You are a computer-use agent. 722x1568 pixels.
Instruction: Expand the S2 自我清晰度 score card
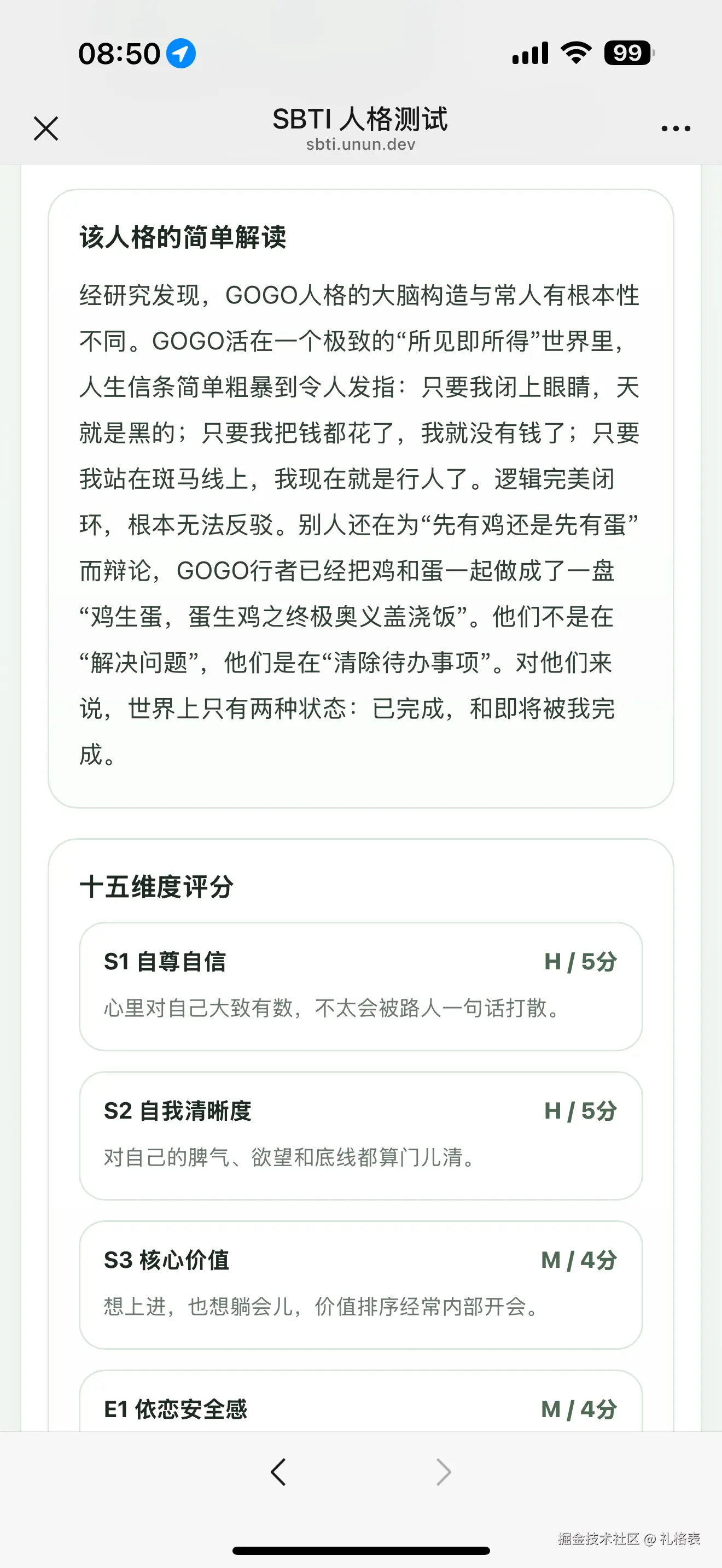pyautogui.click(x=360, y=1135)
